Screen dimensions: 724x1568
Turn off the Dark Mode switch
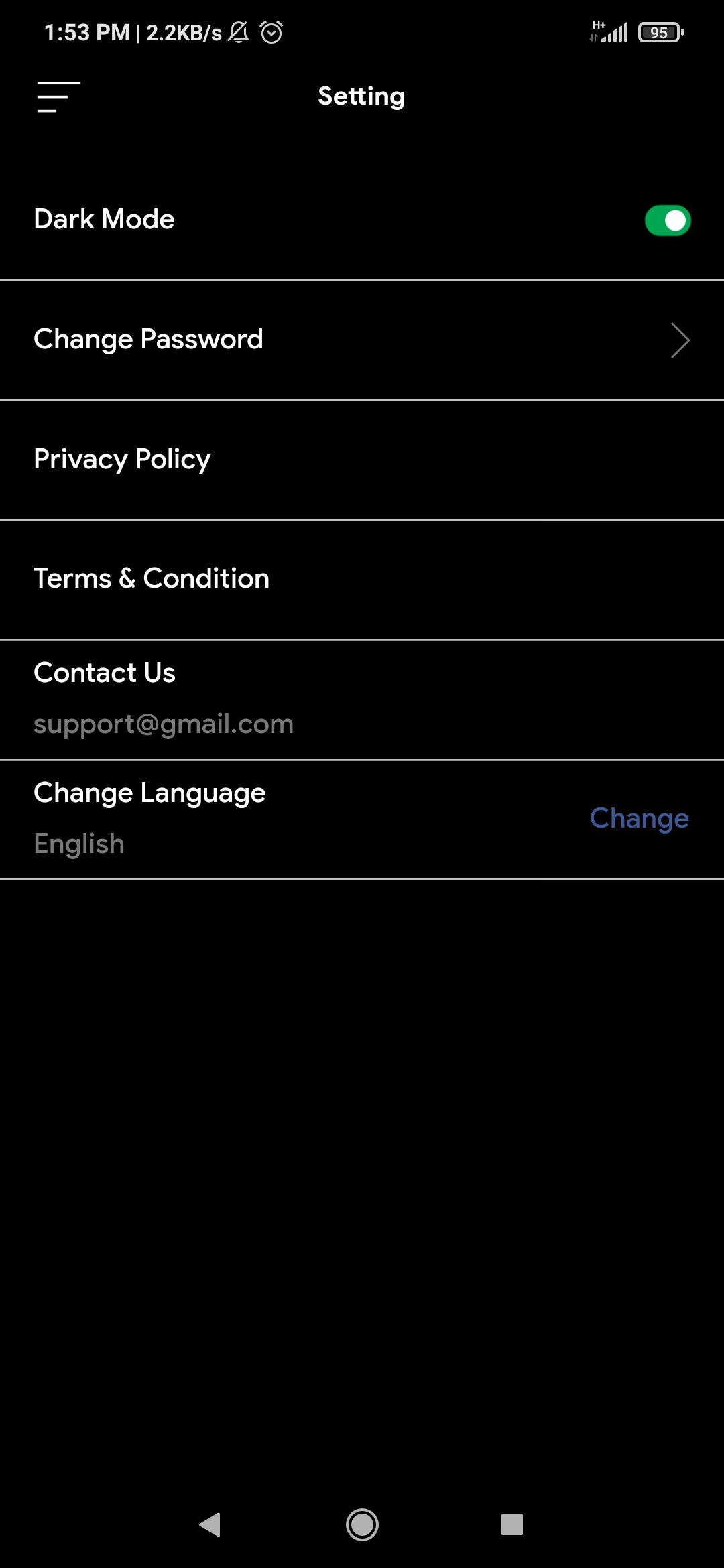point(667,220)
